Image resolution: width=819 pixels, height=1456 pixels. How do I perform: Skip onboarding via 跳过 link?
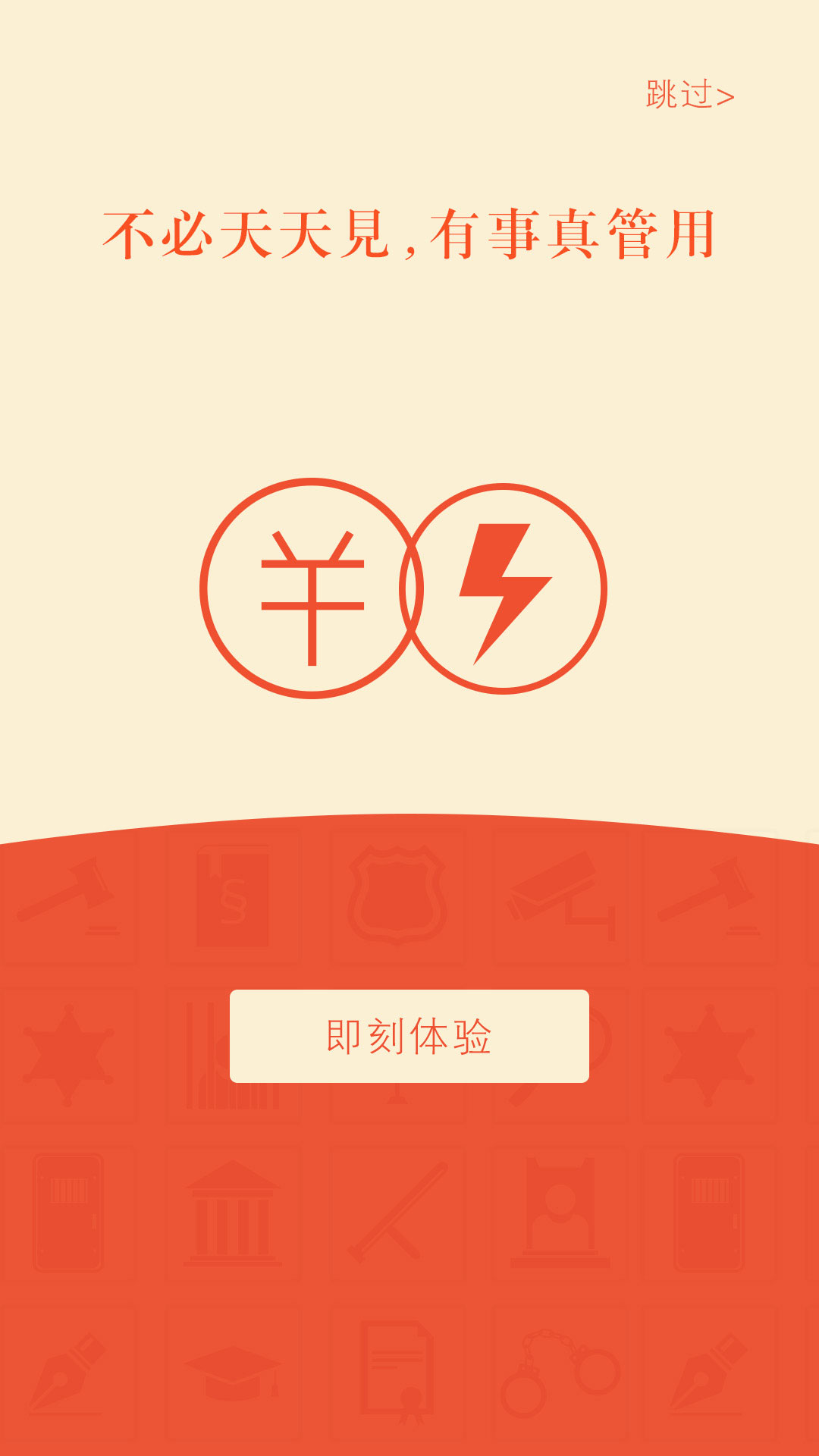tap(689, 96)
